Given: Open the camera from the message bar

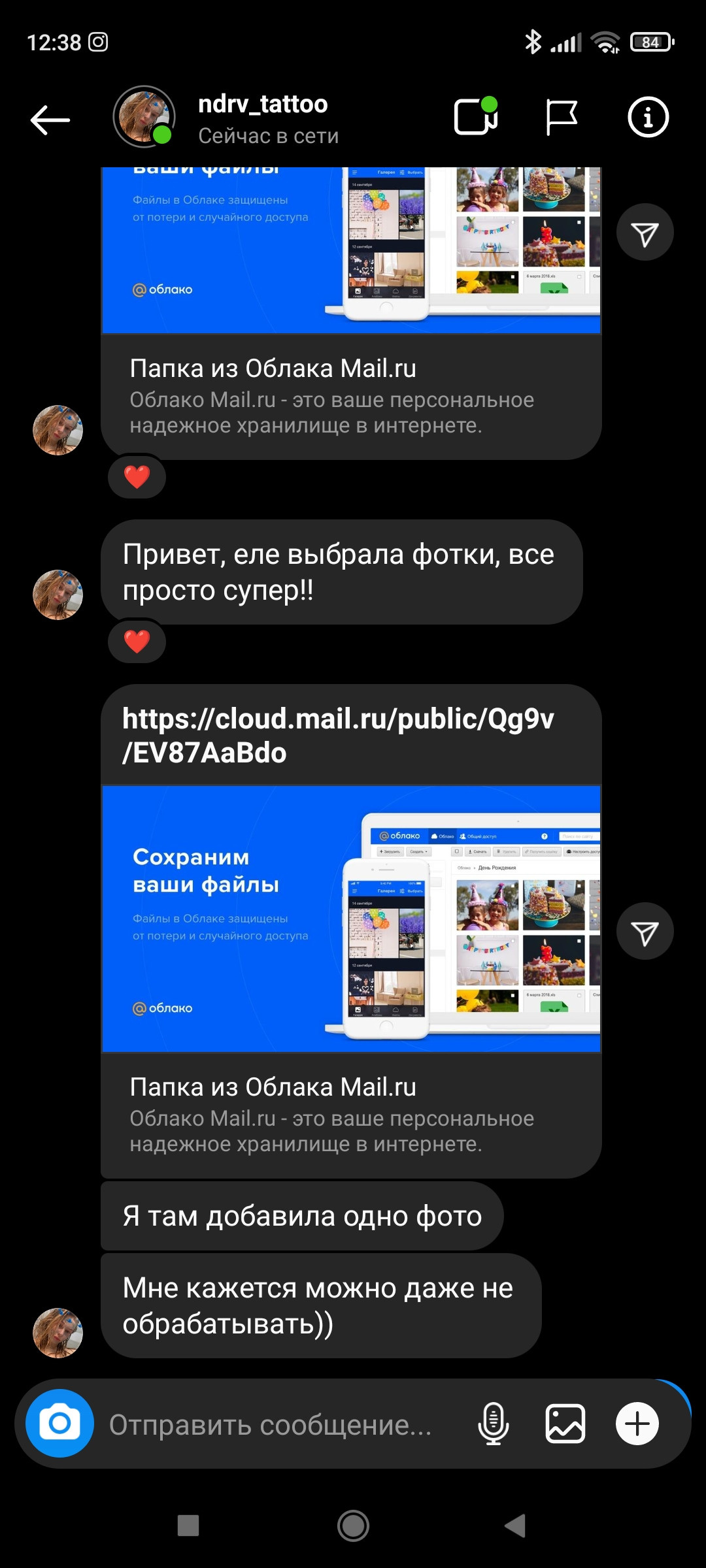Looking at the screenshot, I should [x=59, y=1423].
